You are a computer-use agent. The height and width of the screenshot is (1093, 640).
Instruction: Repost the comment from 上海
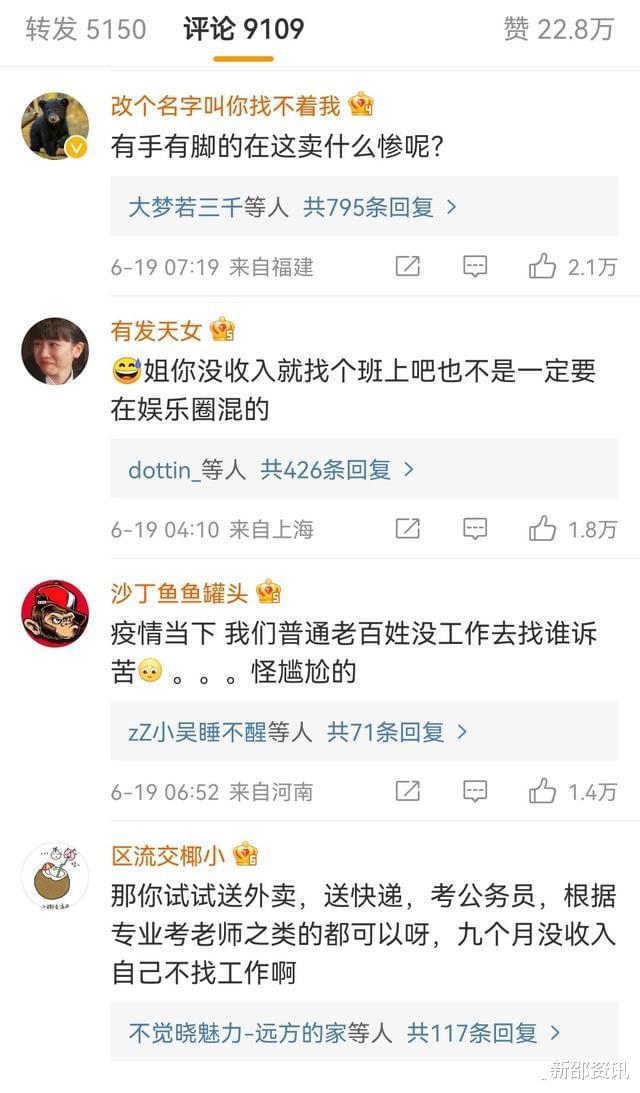tap(407, 529)
